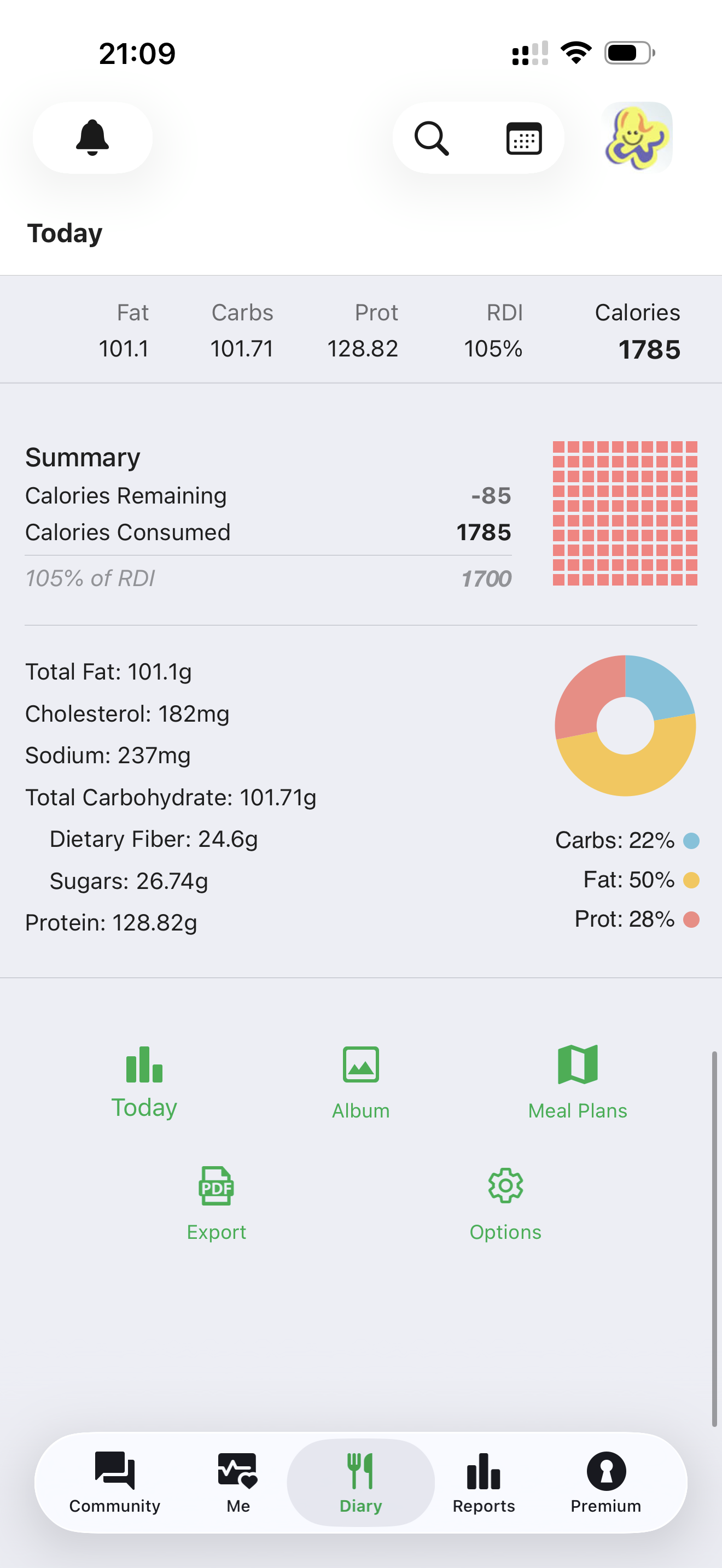Open the Album section

point(361,1083)
